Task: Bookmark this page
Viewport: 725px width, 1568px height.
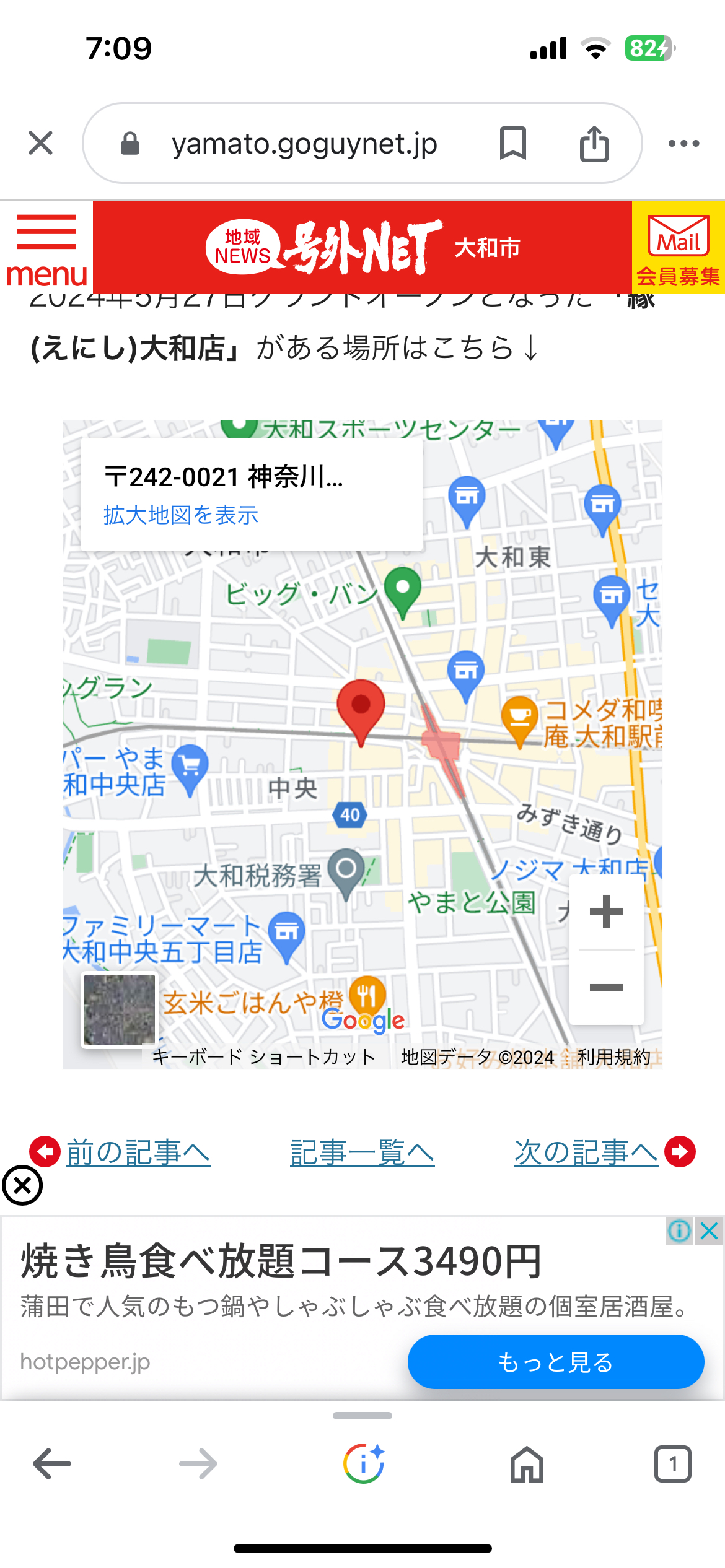Action: click(512, 144)
